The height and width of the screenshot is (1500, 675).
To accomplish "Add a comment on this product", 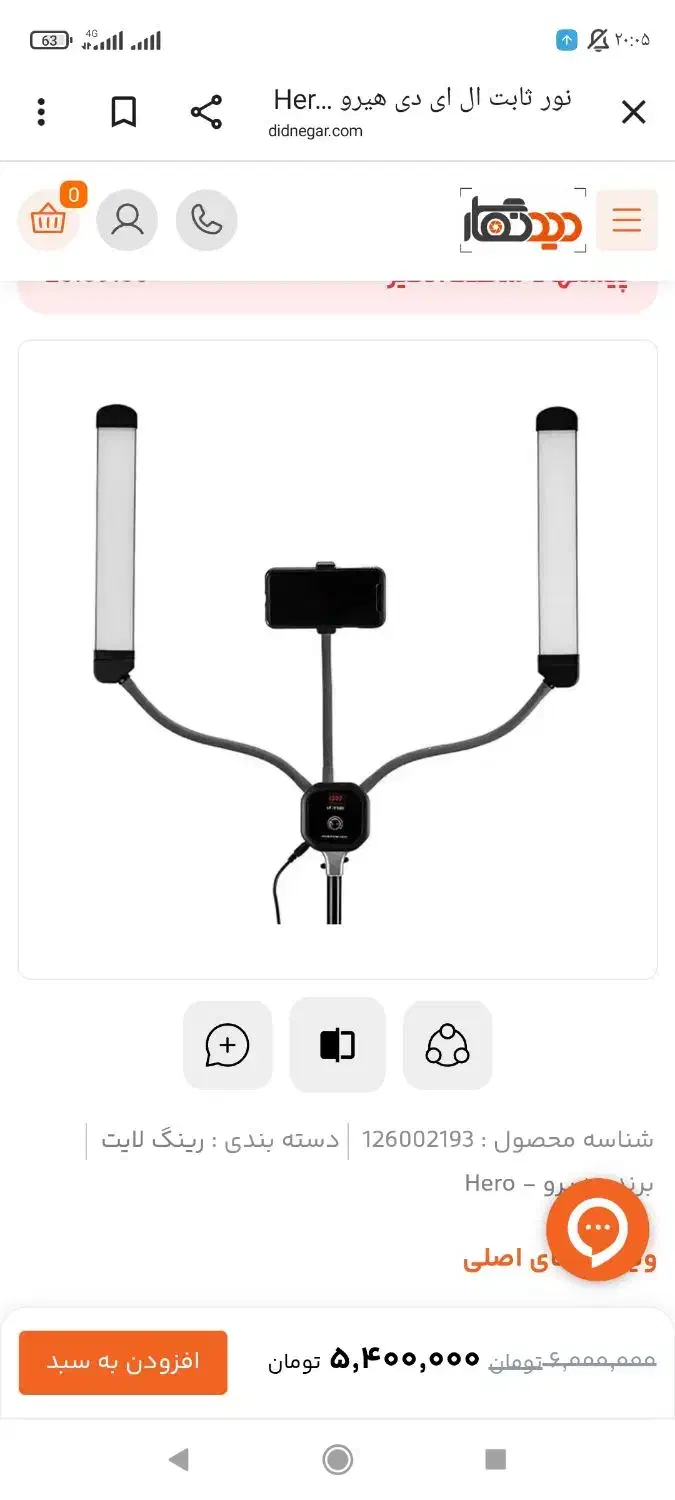I will tap(227, 1045).
